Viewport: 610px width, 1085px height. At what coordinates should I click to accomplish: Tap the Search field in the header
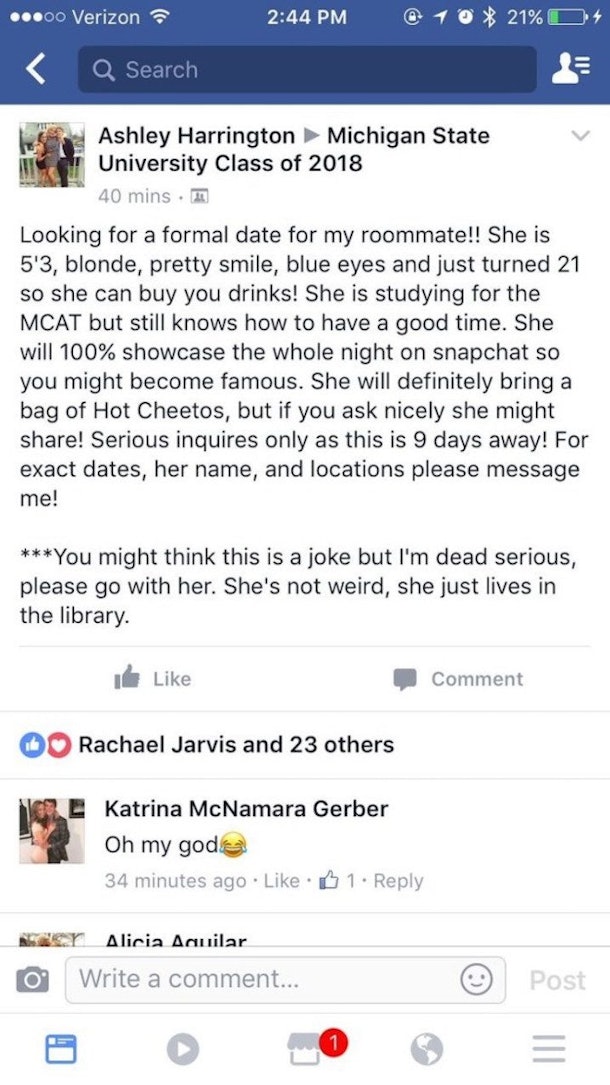pos(307,69)
